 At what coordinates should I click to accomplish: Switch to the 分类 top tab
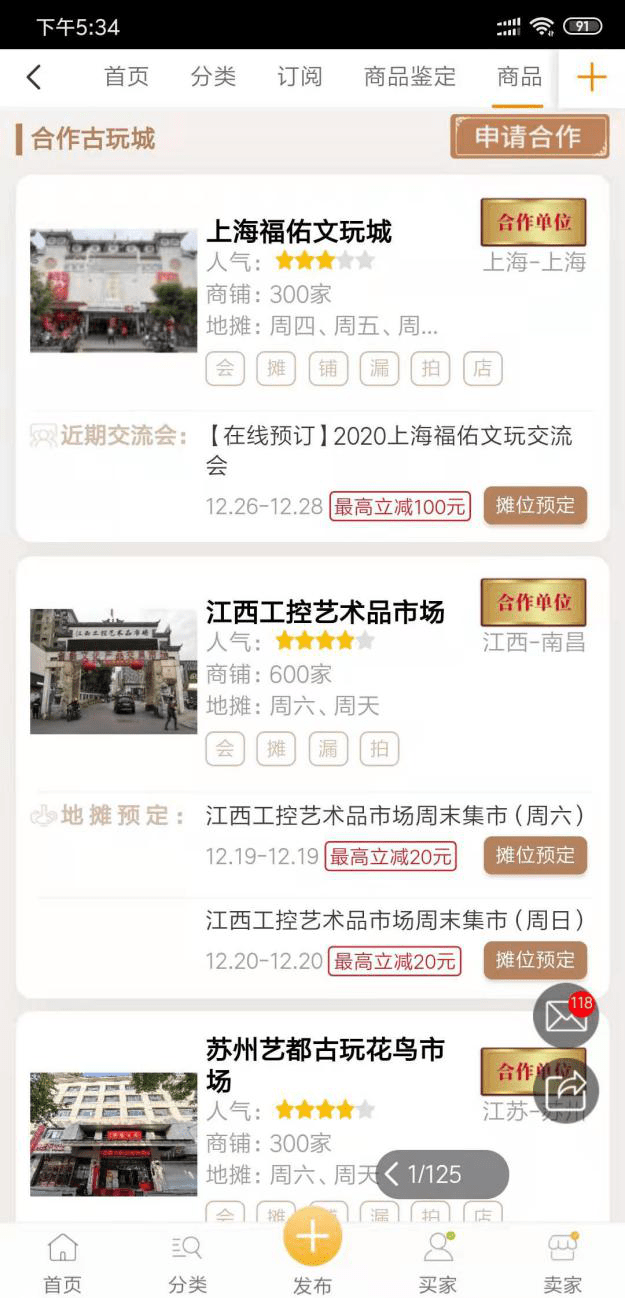coord(213,77)
